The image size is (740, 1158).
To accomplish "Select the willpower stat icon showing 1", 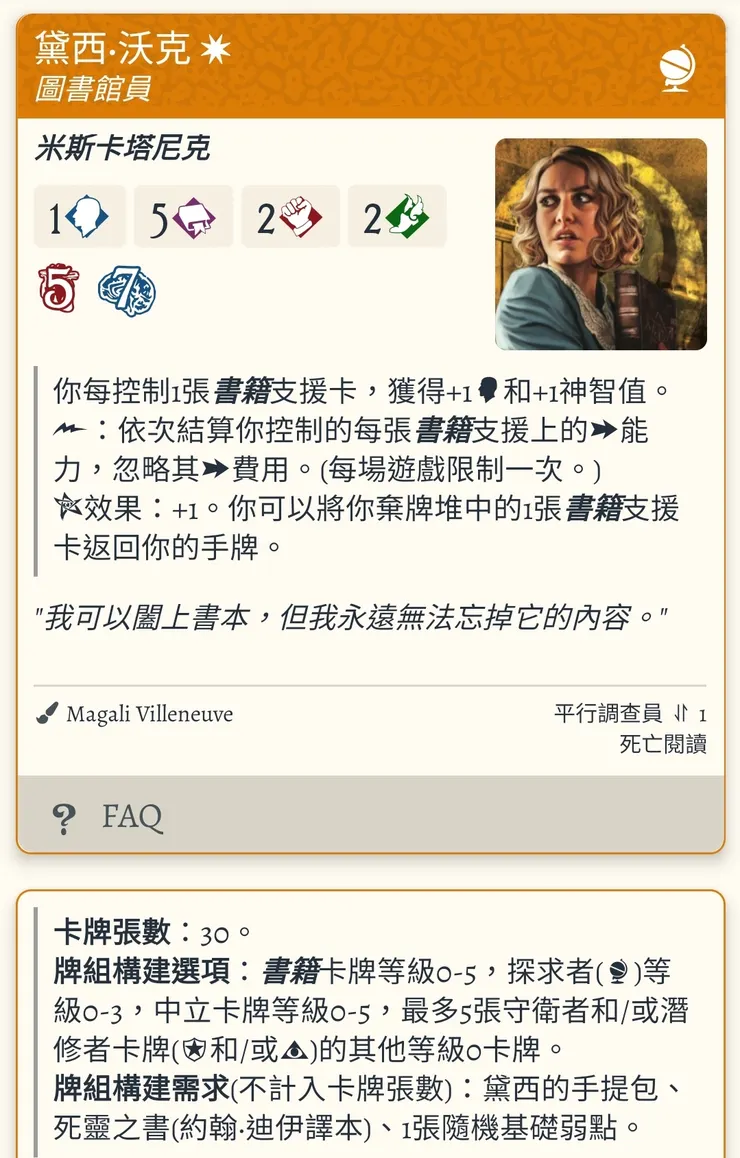I will click(78, 218).
